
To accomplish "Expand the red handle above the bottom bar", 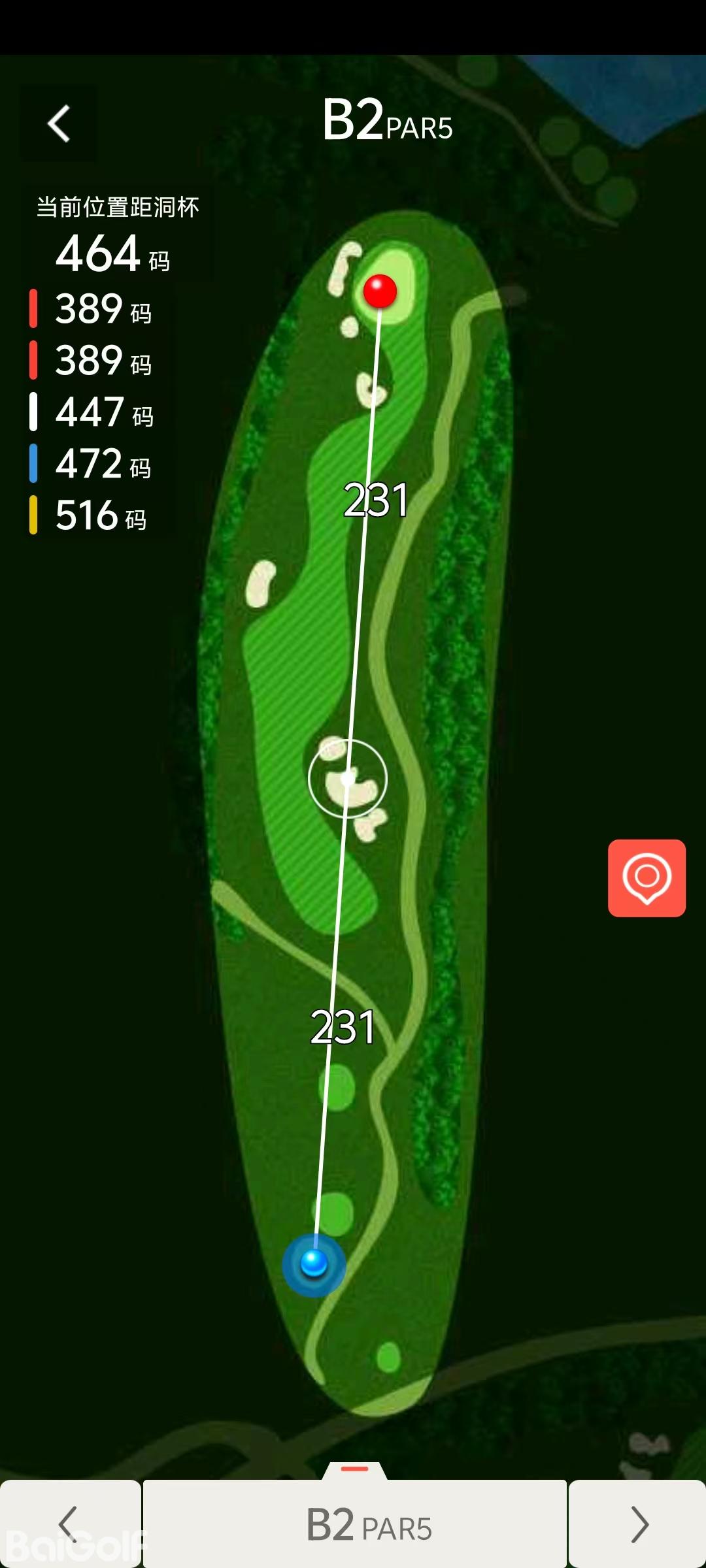I will coord(354,1469).
